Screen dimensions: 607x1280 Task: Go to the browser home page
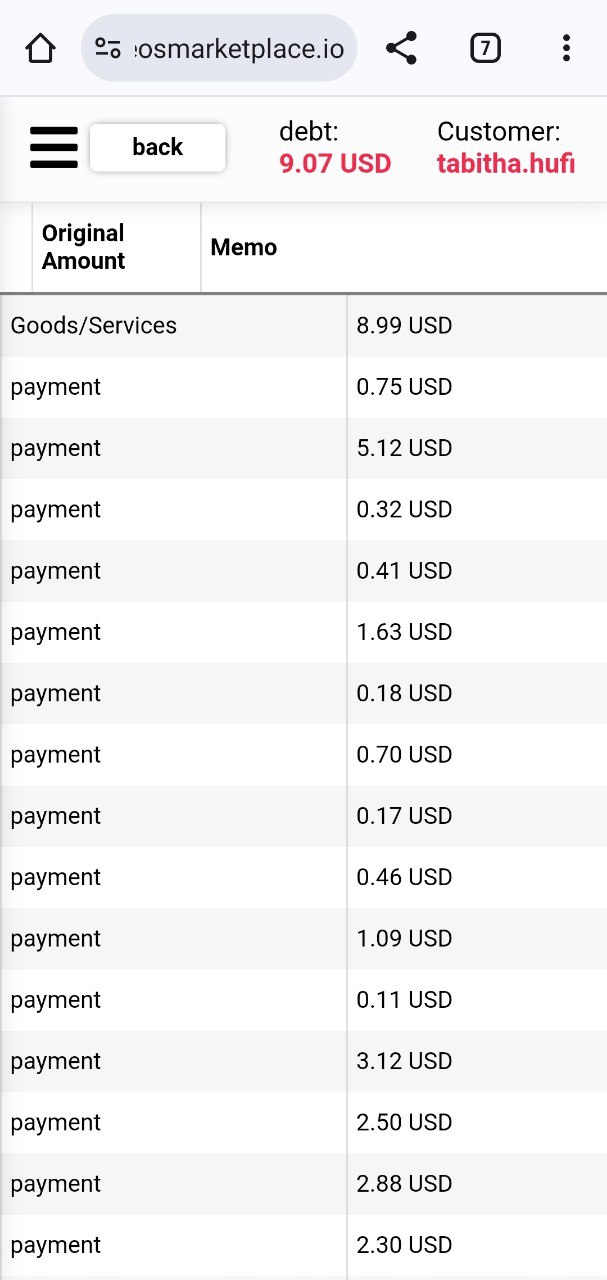coord(40,48)
